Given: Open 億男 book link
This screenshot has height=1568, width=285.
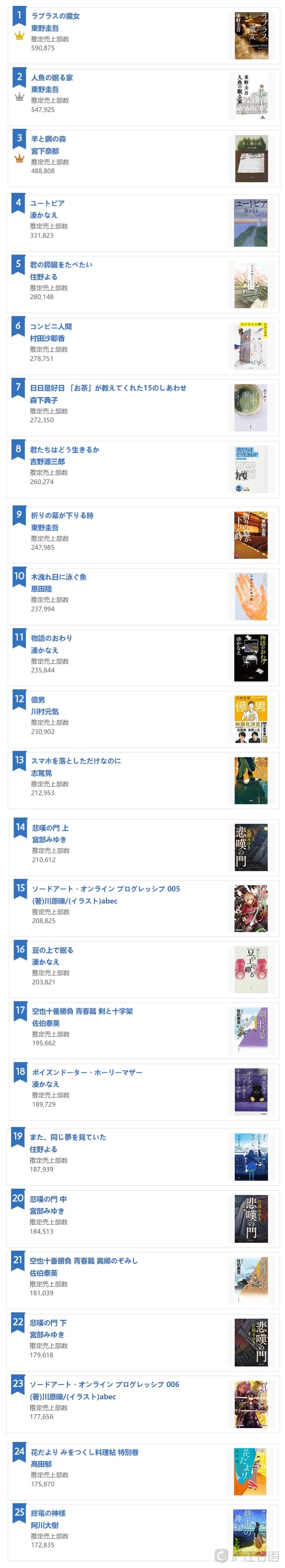Looking at the screenshot, I should [x=38, y=700].
